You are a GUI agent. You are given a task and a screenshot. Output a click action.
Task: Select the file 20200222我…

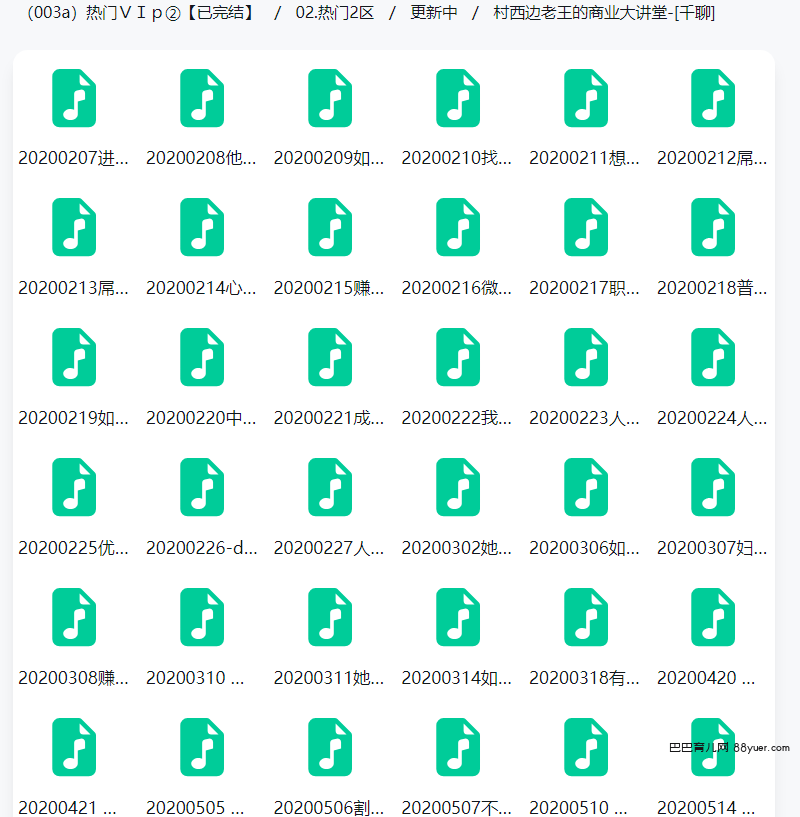click(458, 357)
